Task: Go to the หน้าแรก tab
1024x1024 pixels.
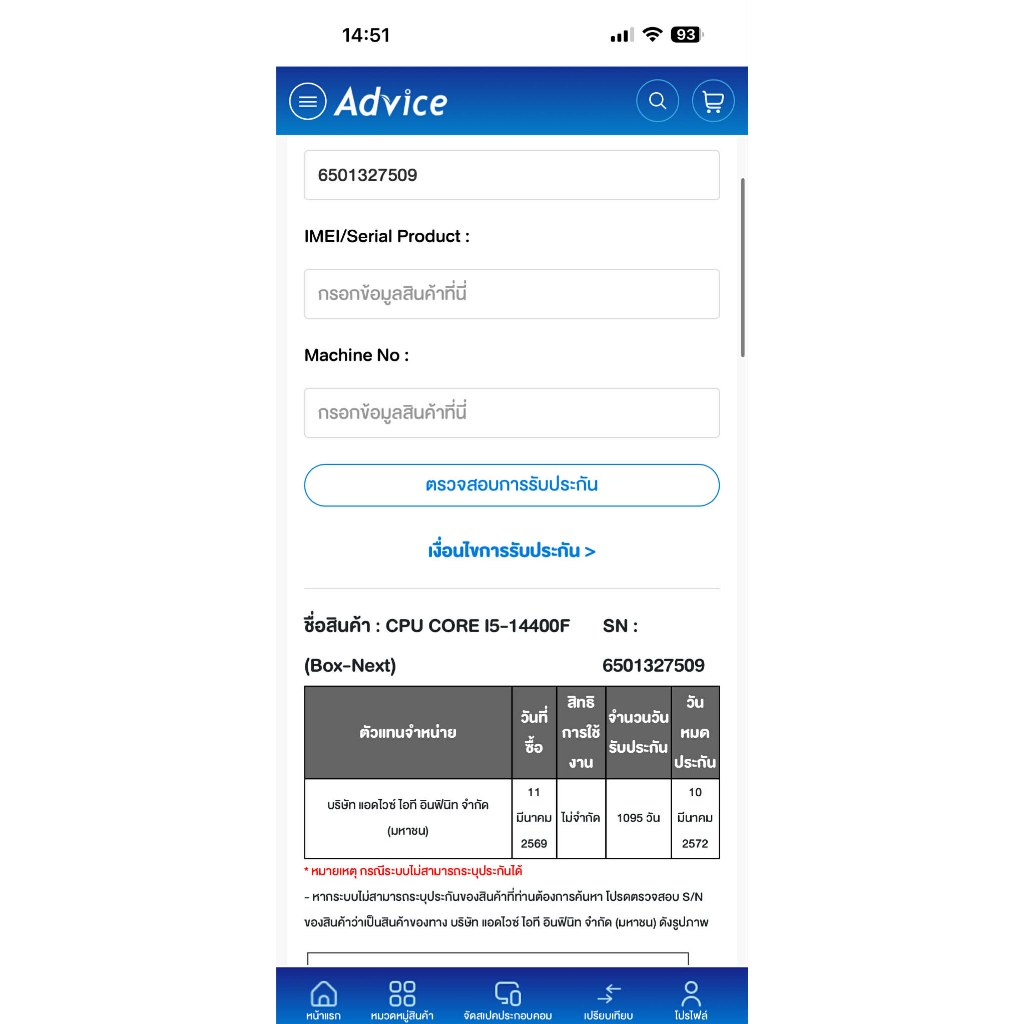Action: [x=323, y=1000]
